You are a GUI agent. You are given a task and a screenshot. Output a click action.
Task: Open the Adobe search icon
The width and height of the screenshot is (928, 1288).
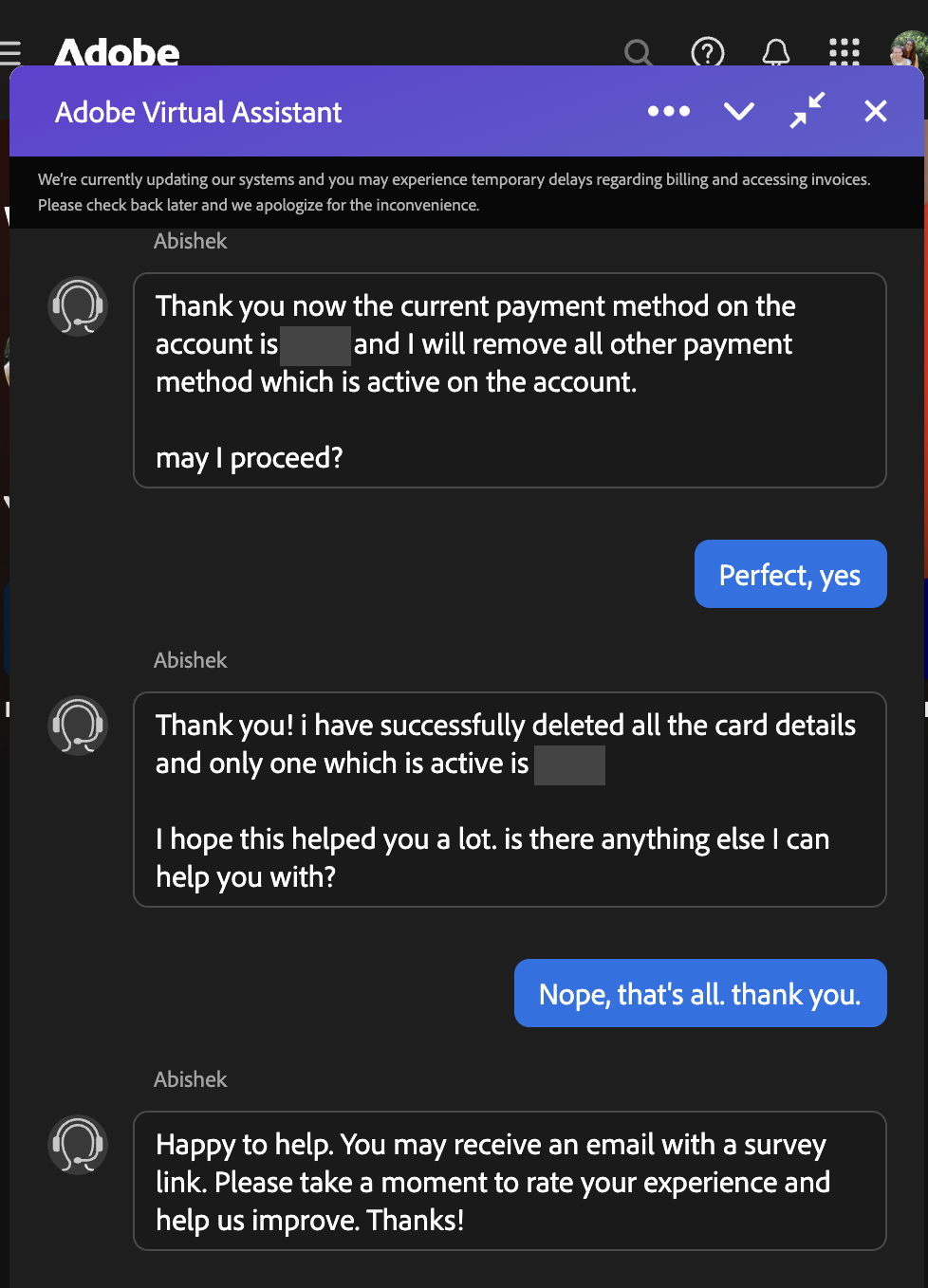tap(639, 52)
